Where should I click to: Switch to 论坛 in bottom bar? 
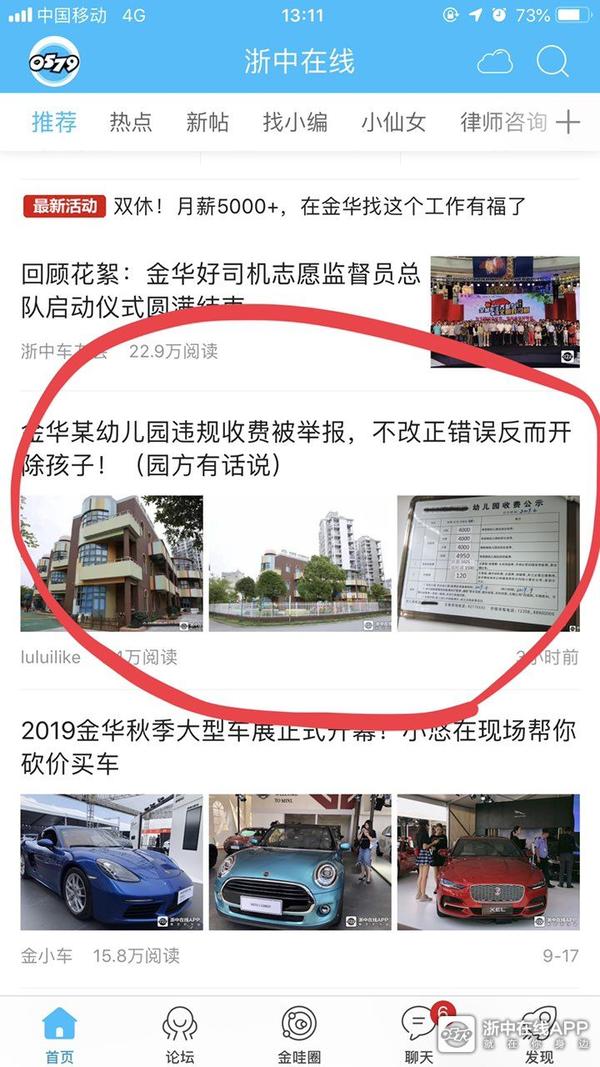pos(180,1033)
